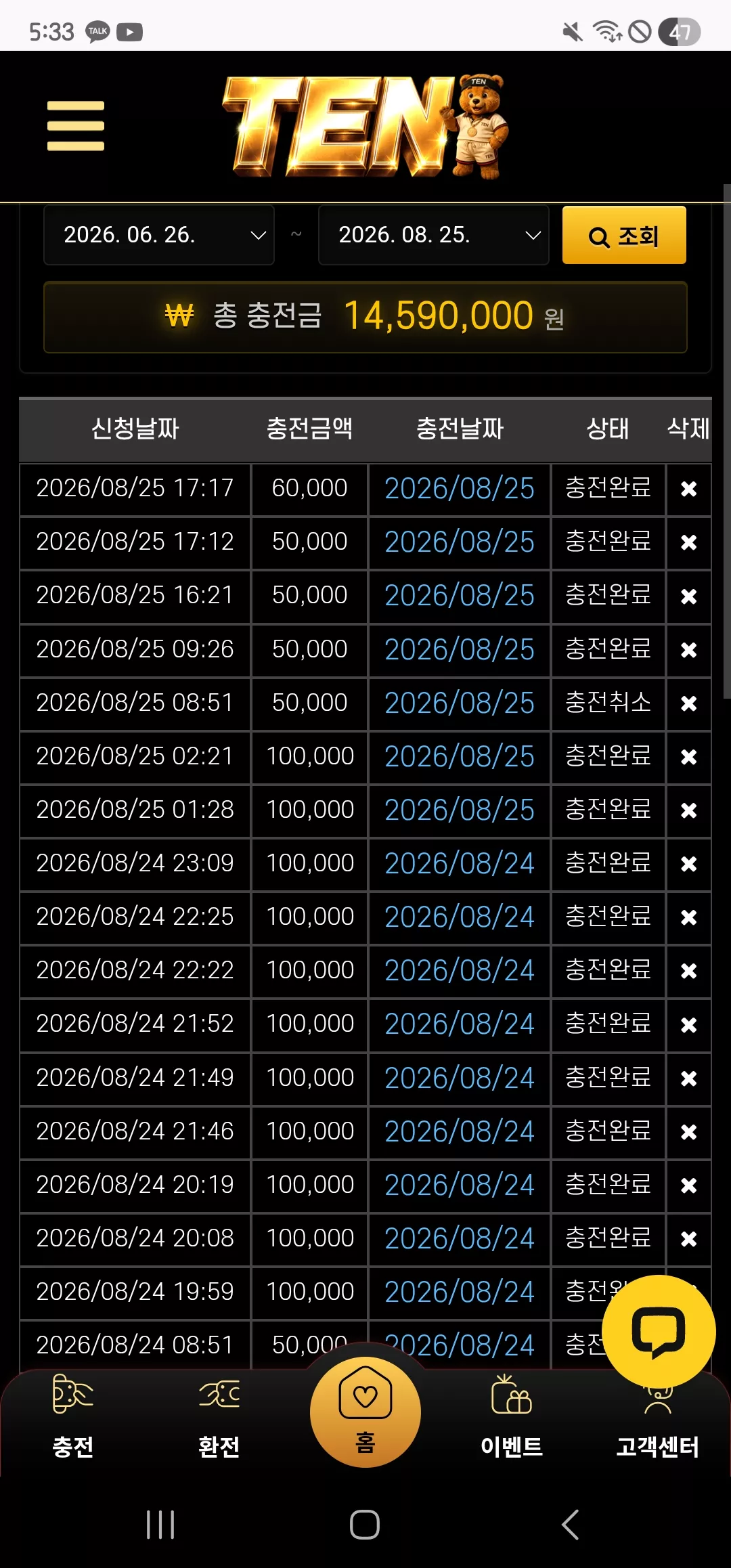Tap the 조회 search button

(x=624, y=235)
